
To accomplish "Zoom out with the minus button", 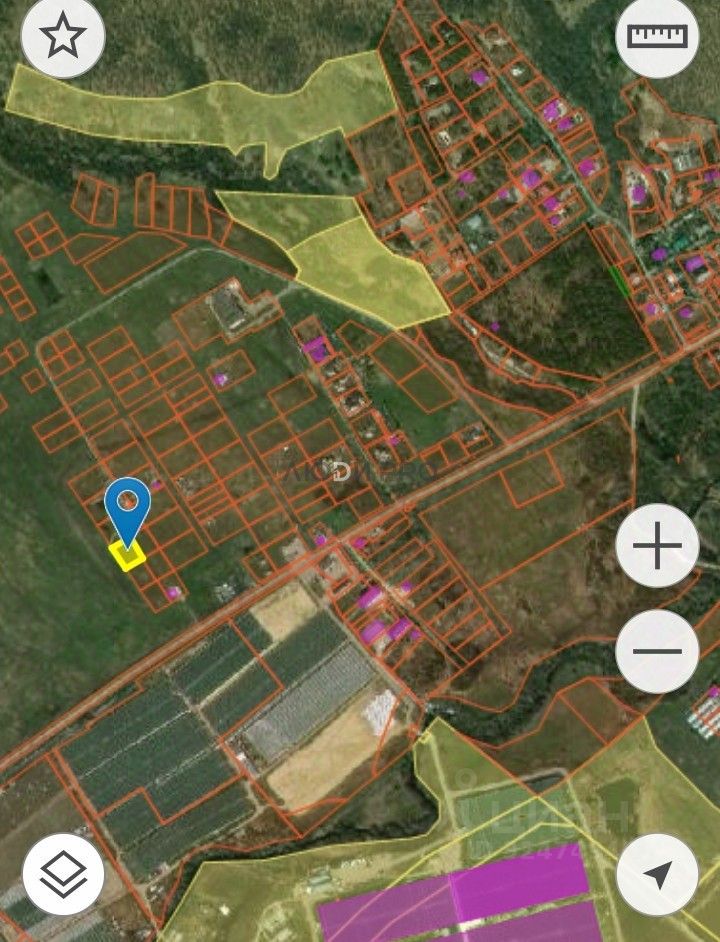I will (x=657, y=651).
